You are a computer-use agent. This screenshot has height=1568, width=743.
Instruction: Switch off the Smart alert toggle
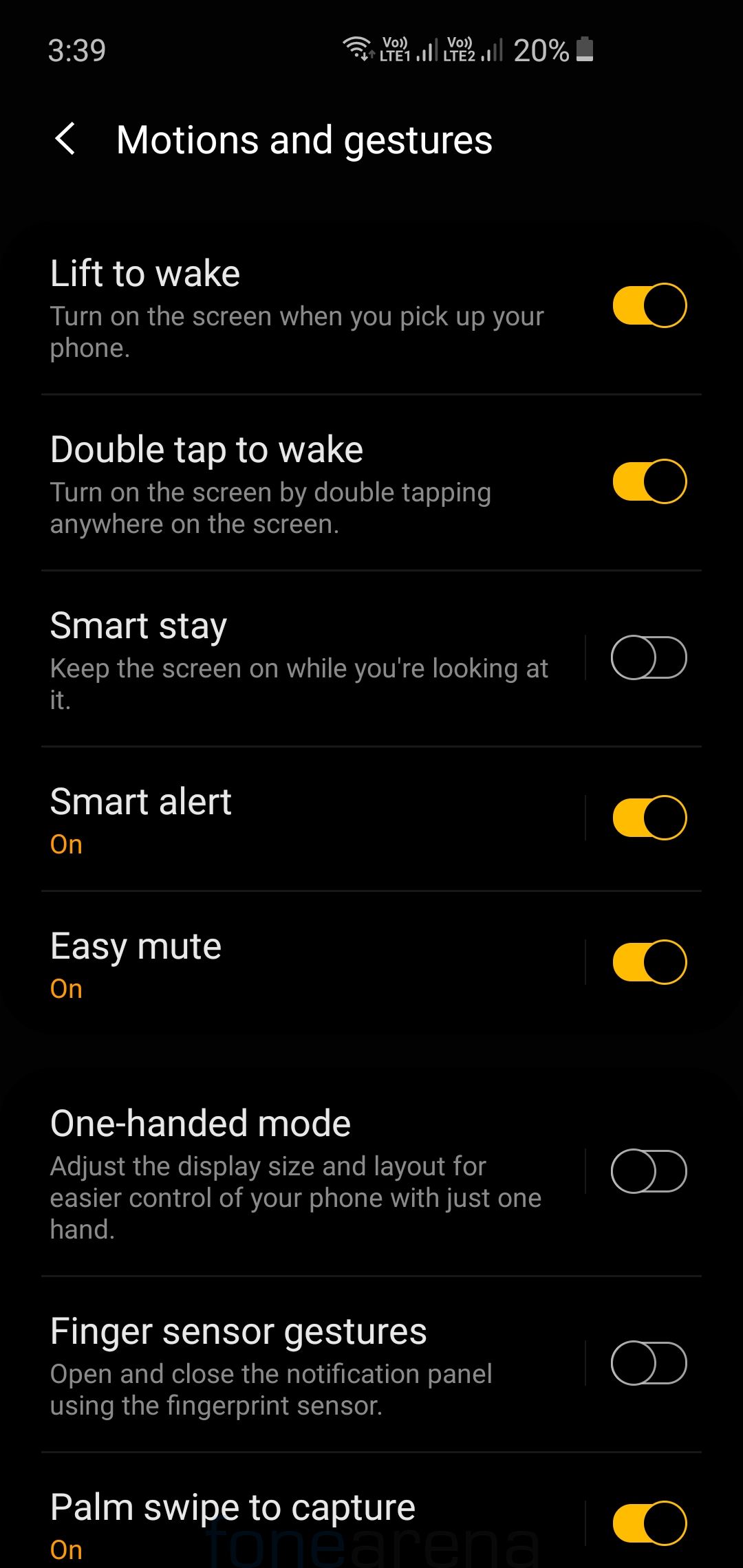click(x=649, y=818)
